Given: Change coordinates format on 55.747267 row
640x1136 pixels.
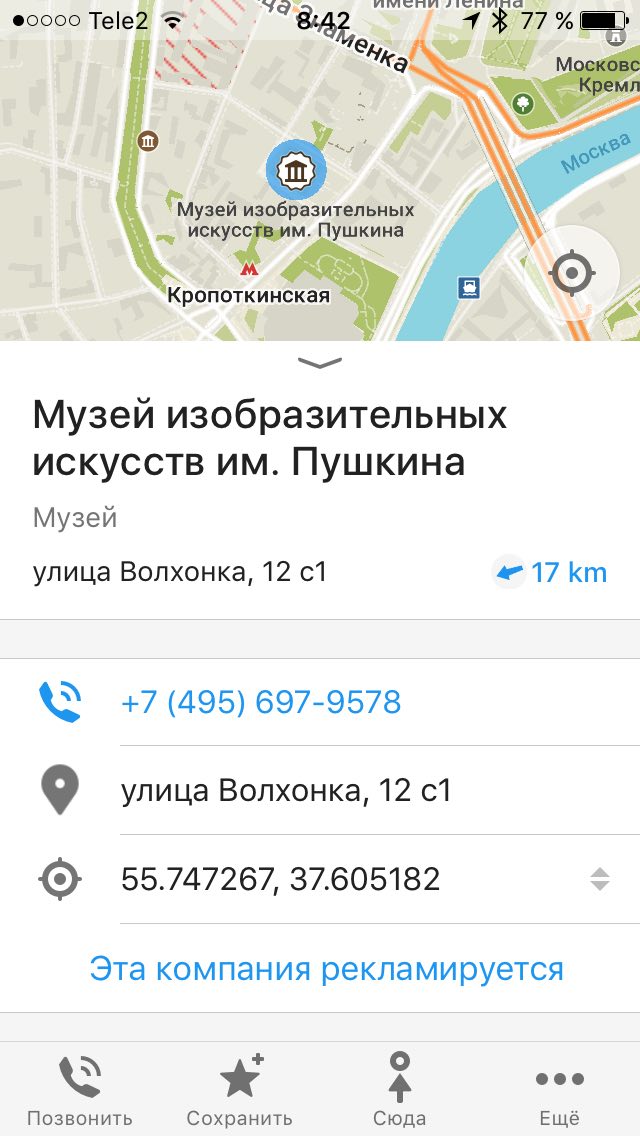Looking at the screenshot, I should 599,880.
